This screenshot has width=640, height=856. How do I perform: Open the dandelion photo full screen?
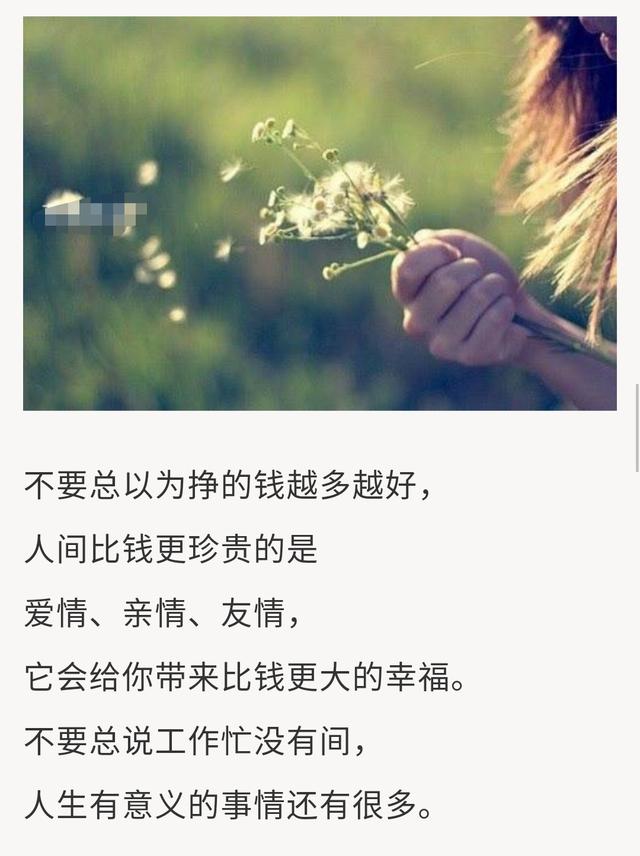[x=320, y=213]
